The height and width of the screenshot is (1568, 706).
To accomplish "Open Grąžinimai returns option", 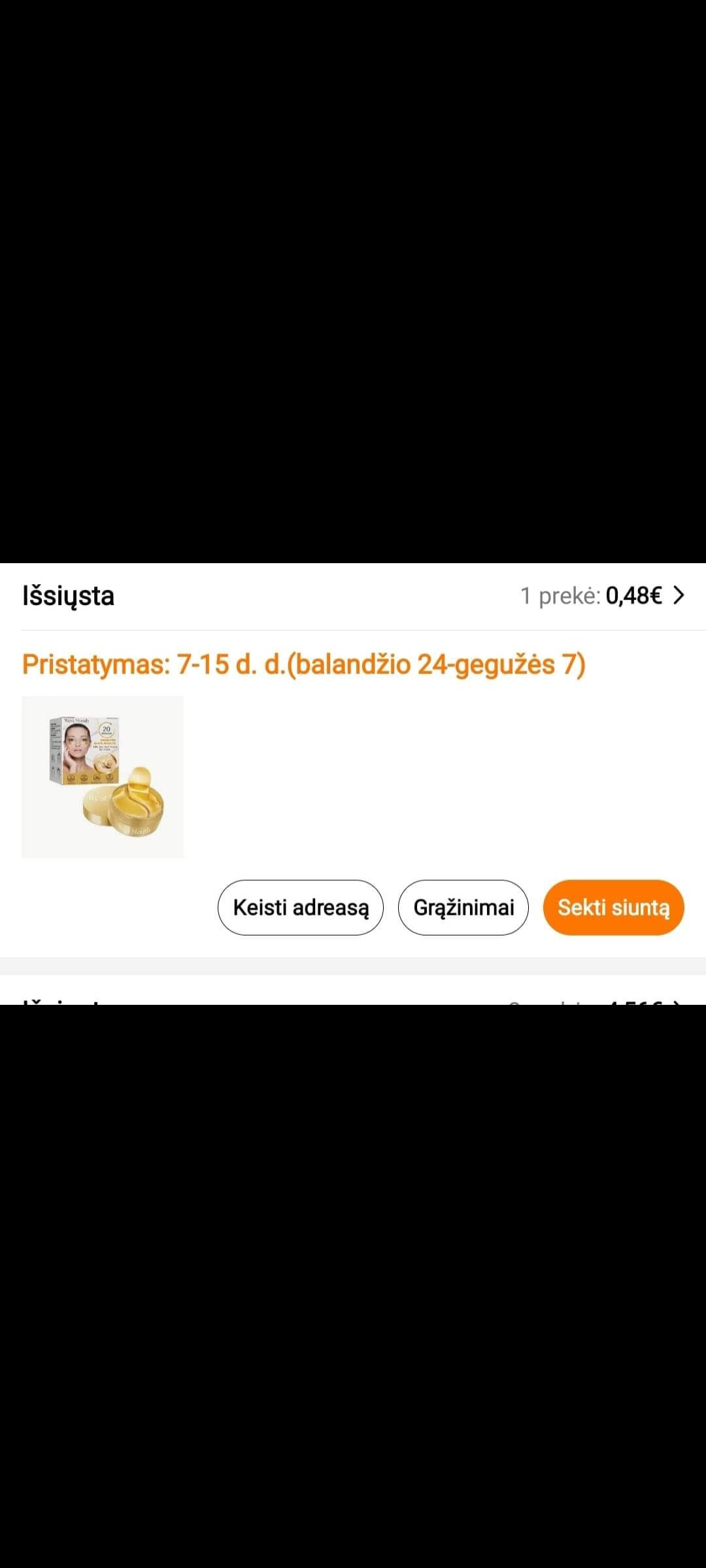I will pos(463,907).
